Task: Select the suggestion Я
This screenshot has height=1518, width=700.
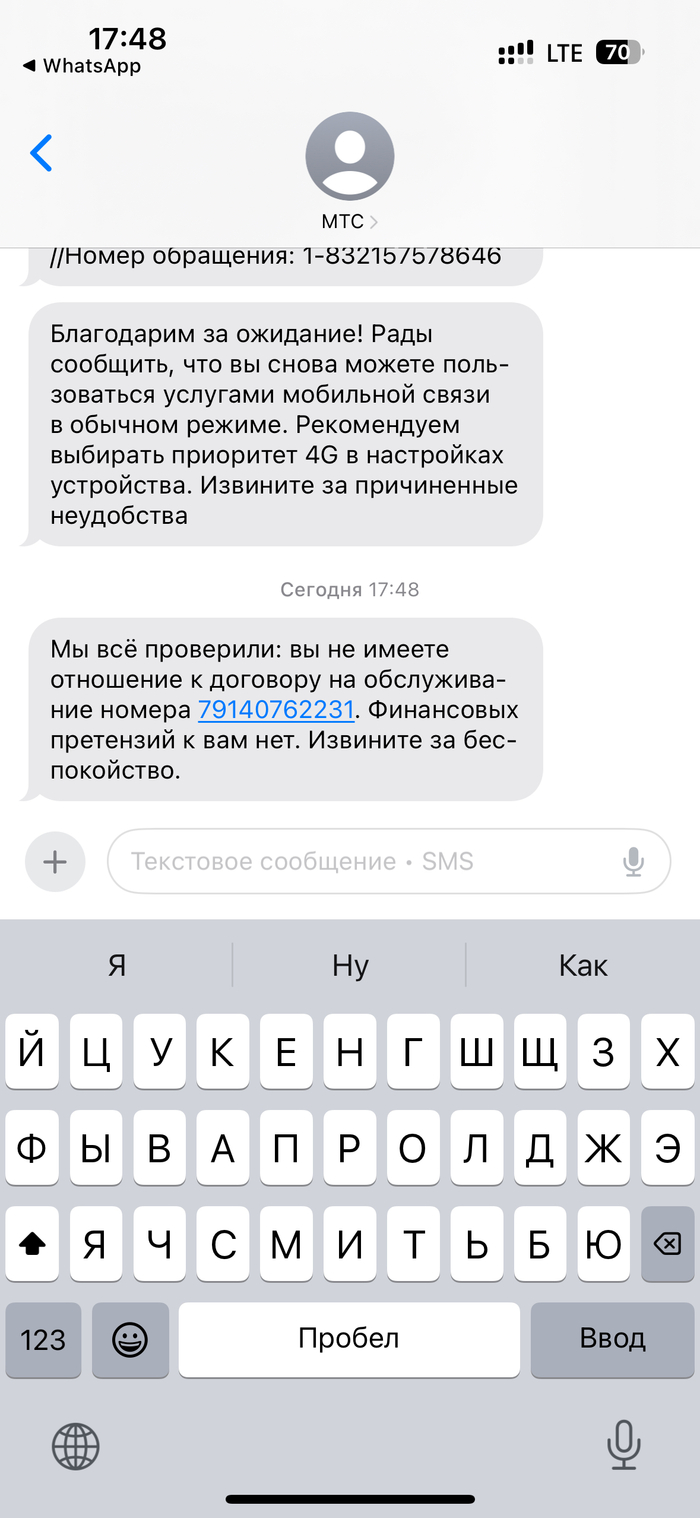Action: pos(117,965)
